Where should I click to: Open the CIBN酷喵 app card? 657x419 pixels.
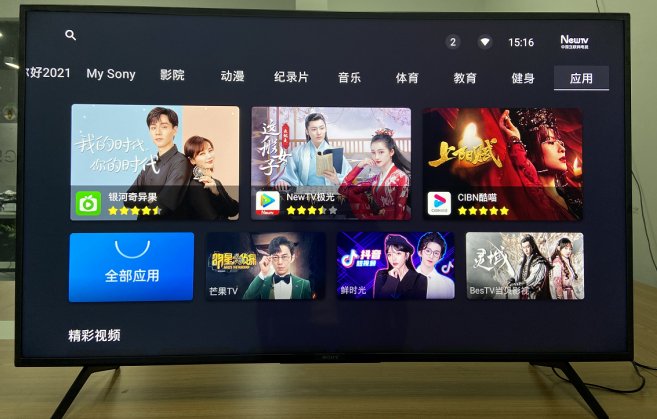(x=502, y=163)
